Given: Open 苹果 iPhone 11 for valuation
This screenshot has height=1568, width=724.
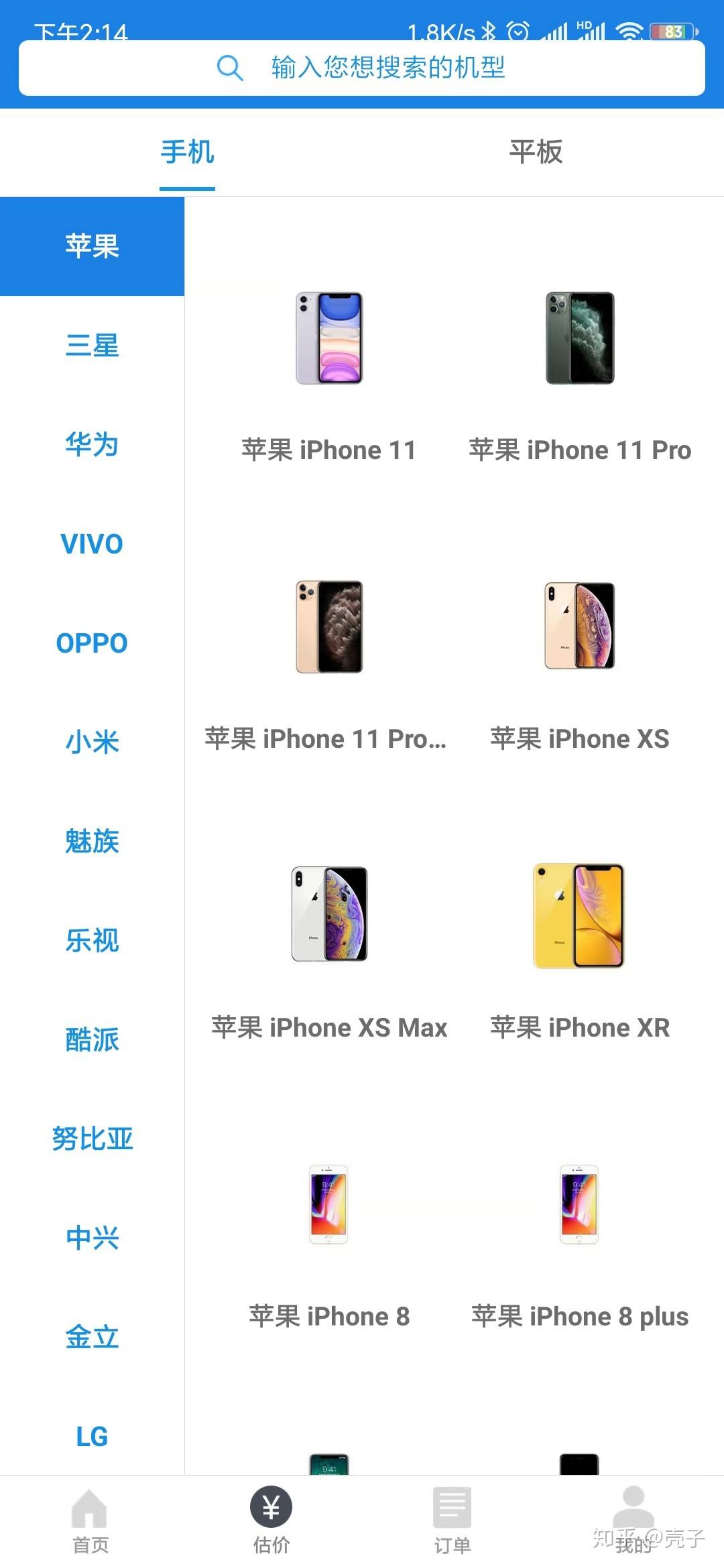Looking at the screenshot, I should click(328, 375).
